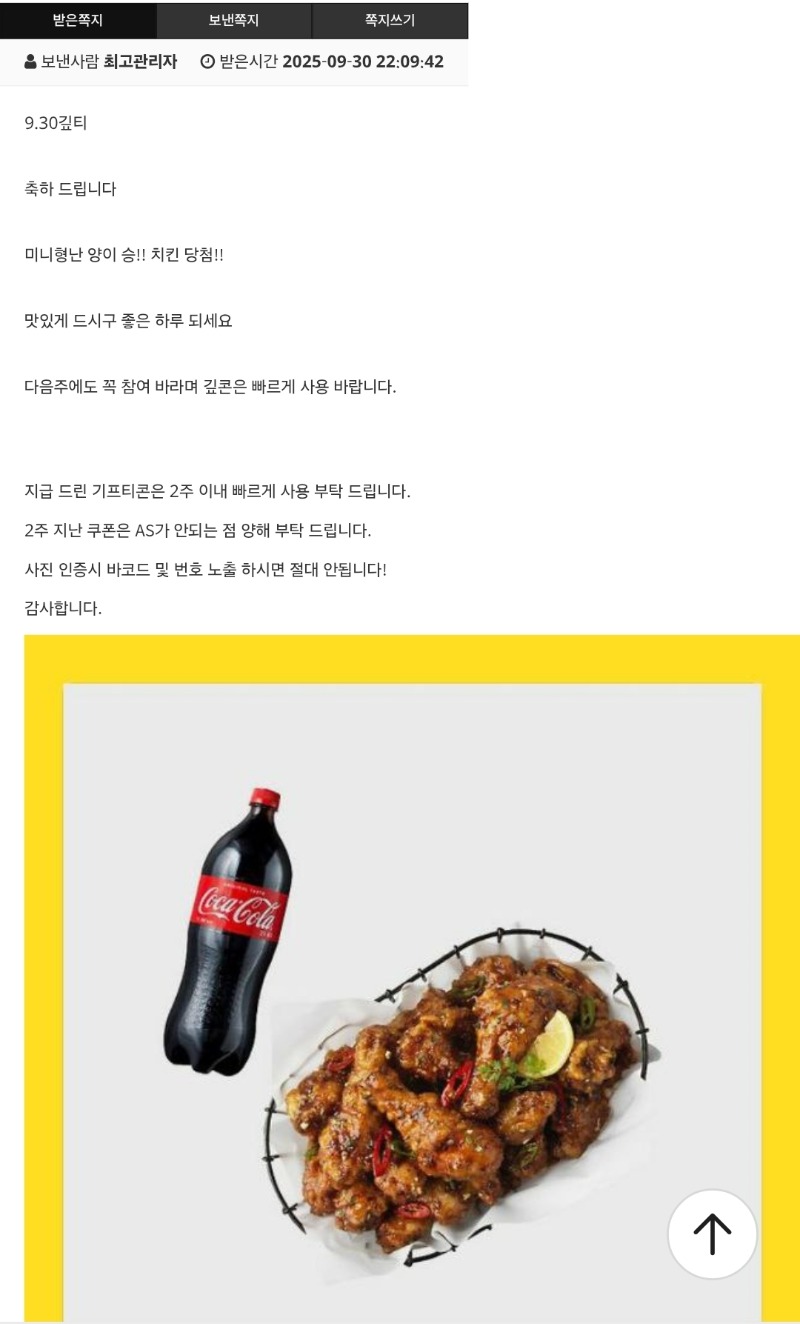The height and width of the screenshot is (1324, 800).
Task: Switch to the 보낸쪽지 tab
Action: 234,20
